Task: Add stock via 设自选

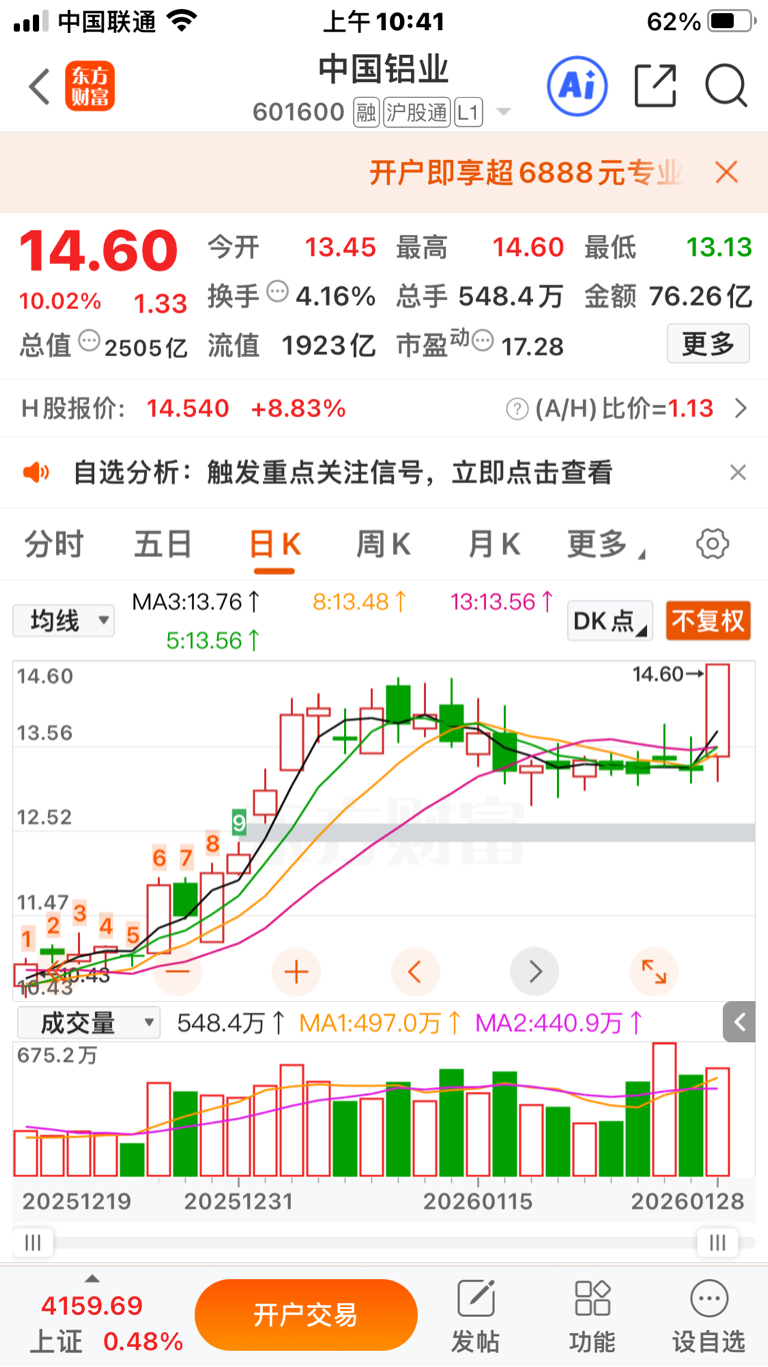Action: 708,1316
